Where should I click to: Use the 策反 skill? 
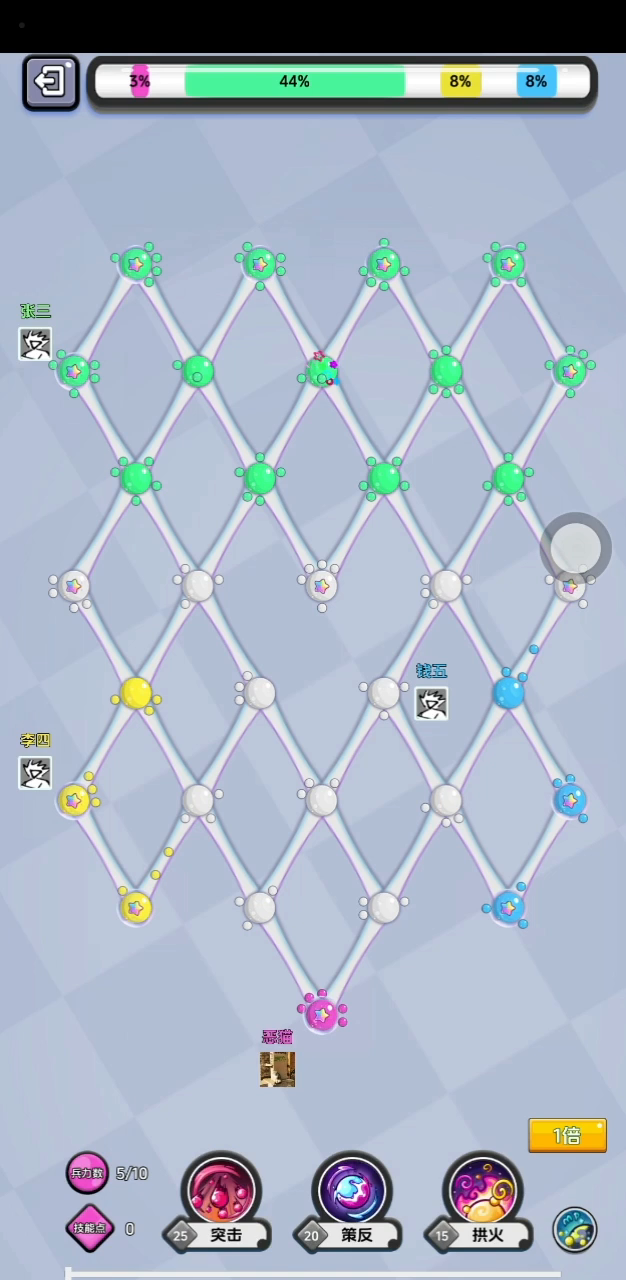(351, 1197)
